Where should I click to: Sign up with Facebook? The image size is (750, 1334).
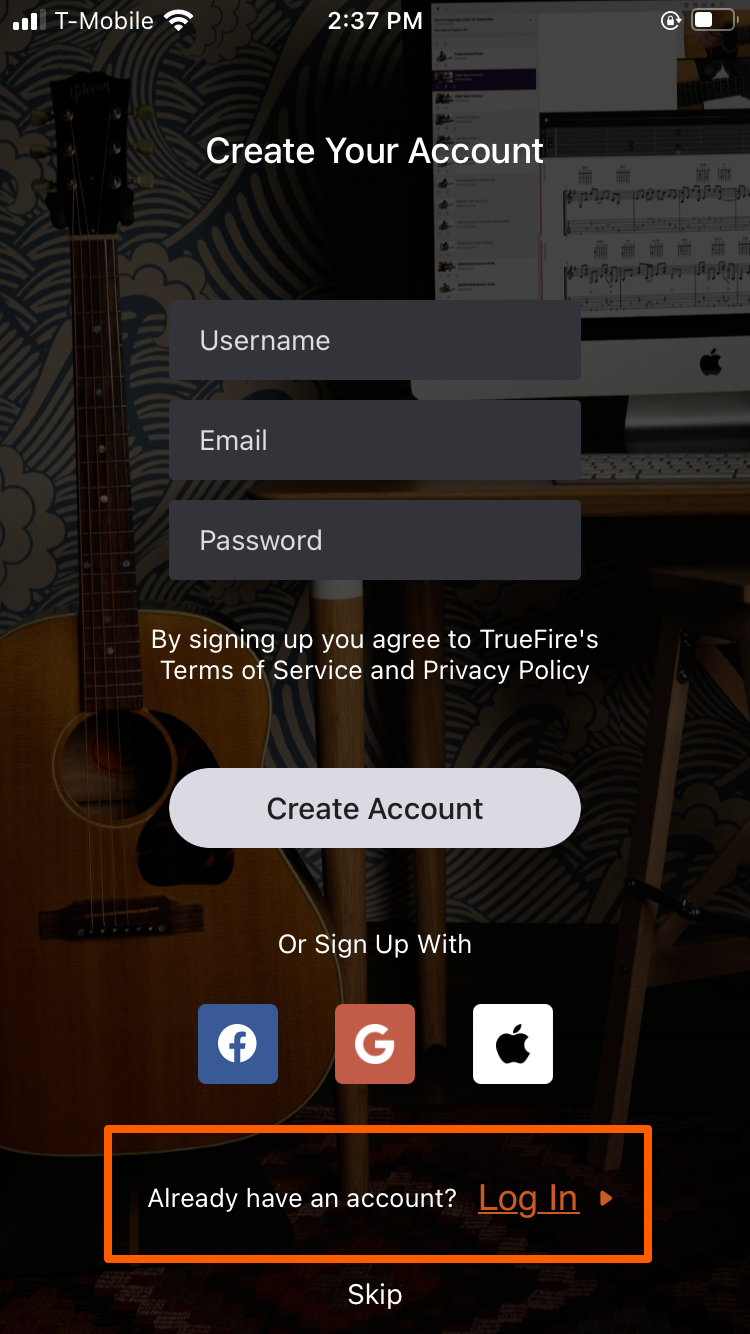(x=238, y=1044)
